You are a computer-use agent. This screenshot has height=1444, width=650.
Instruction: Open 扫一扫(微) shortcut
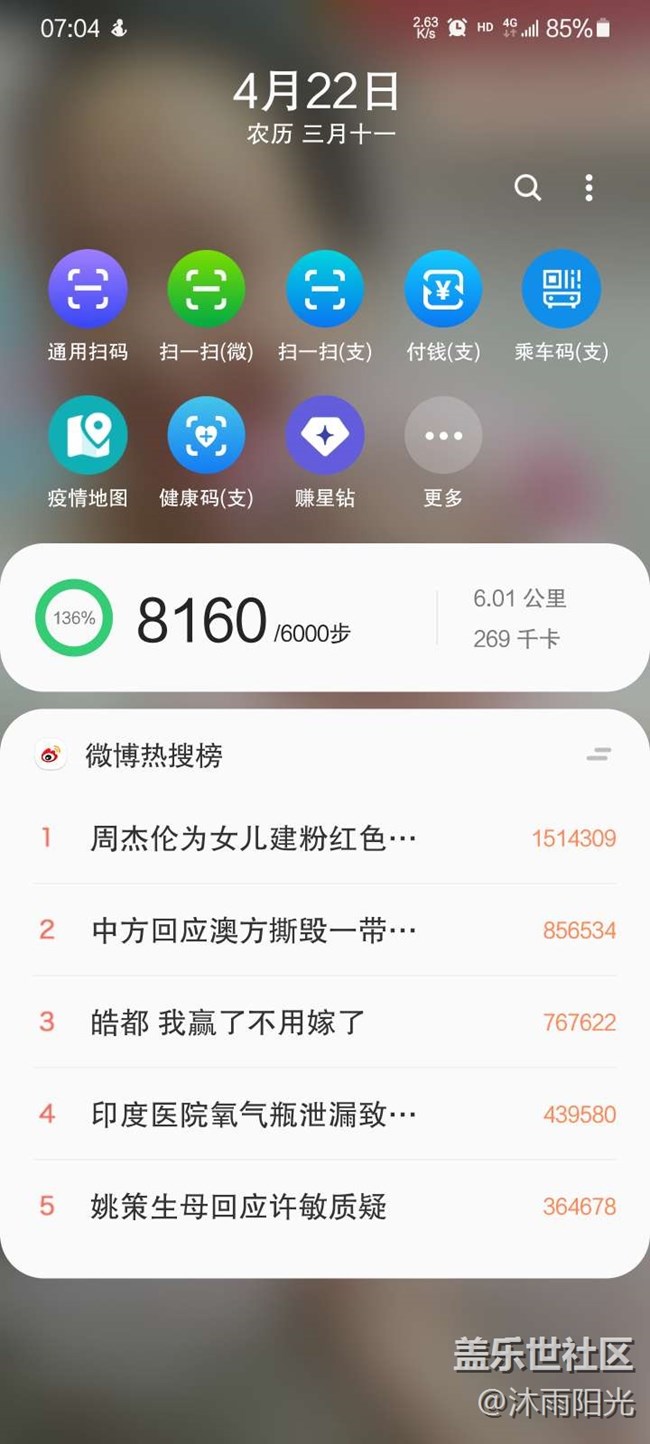tap(206, 290)
